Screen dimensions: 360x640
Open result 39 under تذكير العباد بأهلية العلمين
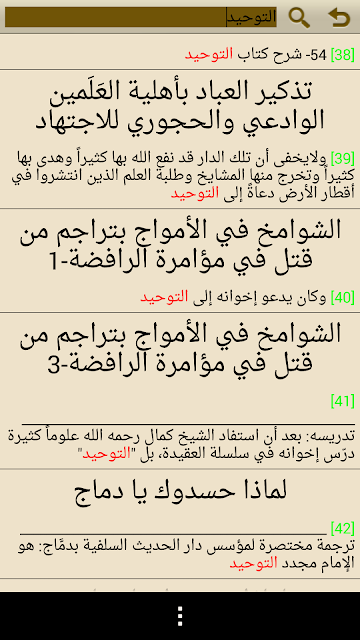click(x=180, y=139)
